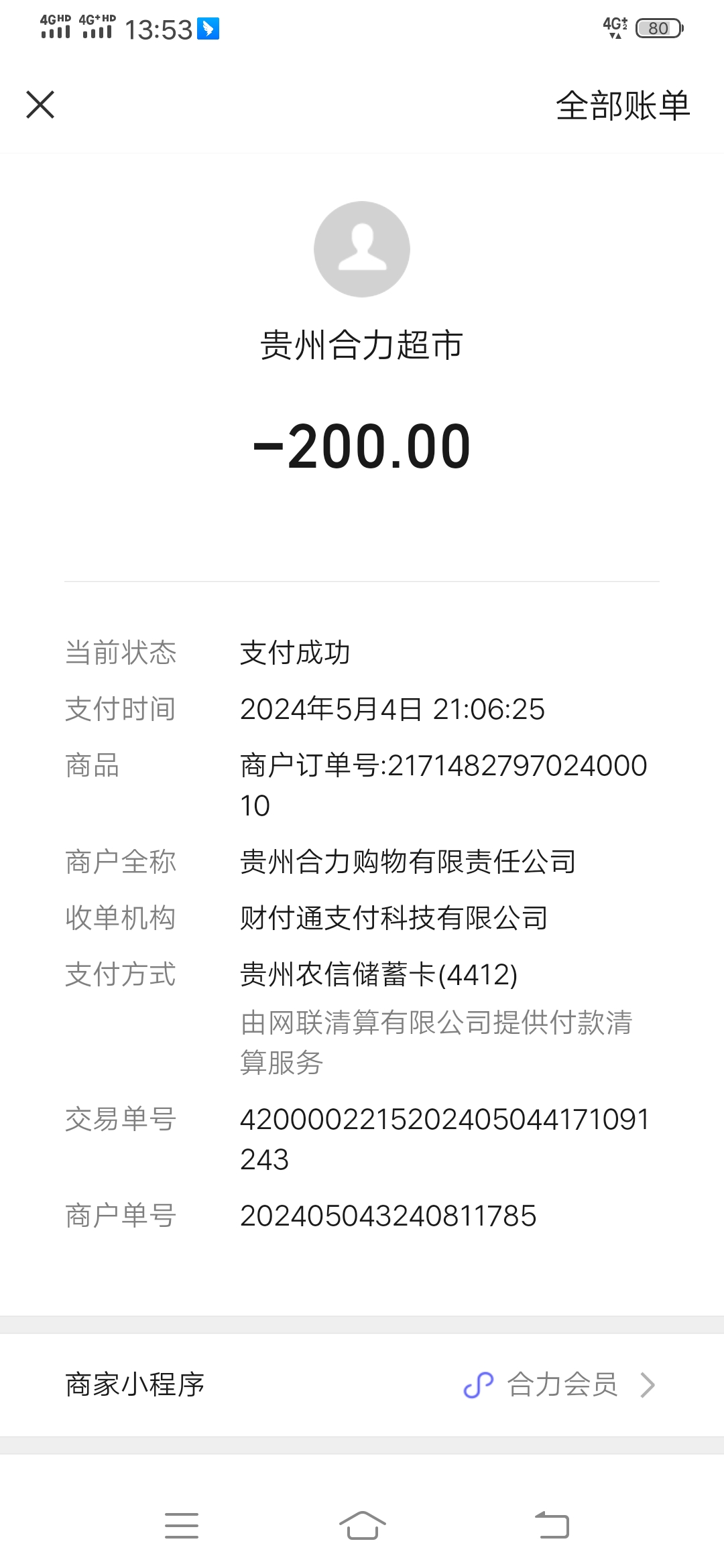This screenshot has width=724, height=1568.
Task: Open the 合力会员 merchant mini program
Action: coord(562,1384)
